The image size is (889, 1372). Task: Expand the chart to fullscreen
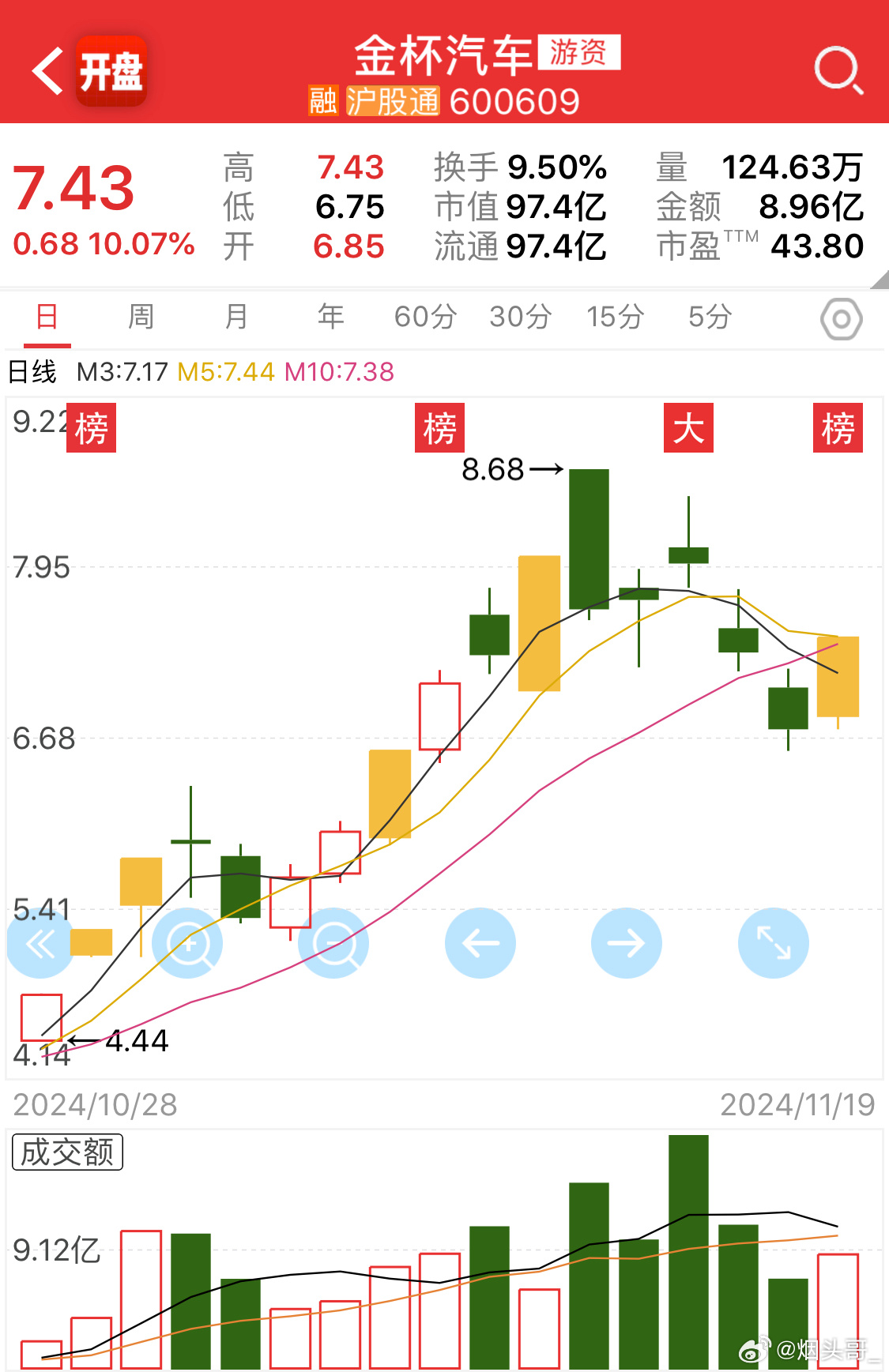(x=773, y=943)
